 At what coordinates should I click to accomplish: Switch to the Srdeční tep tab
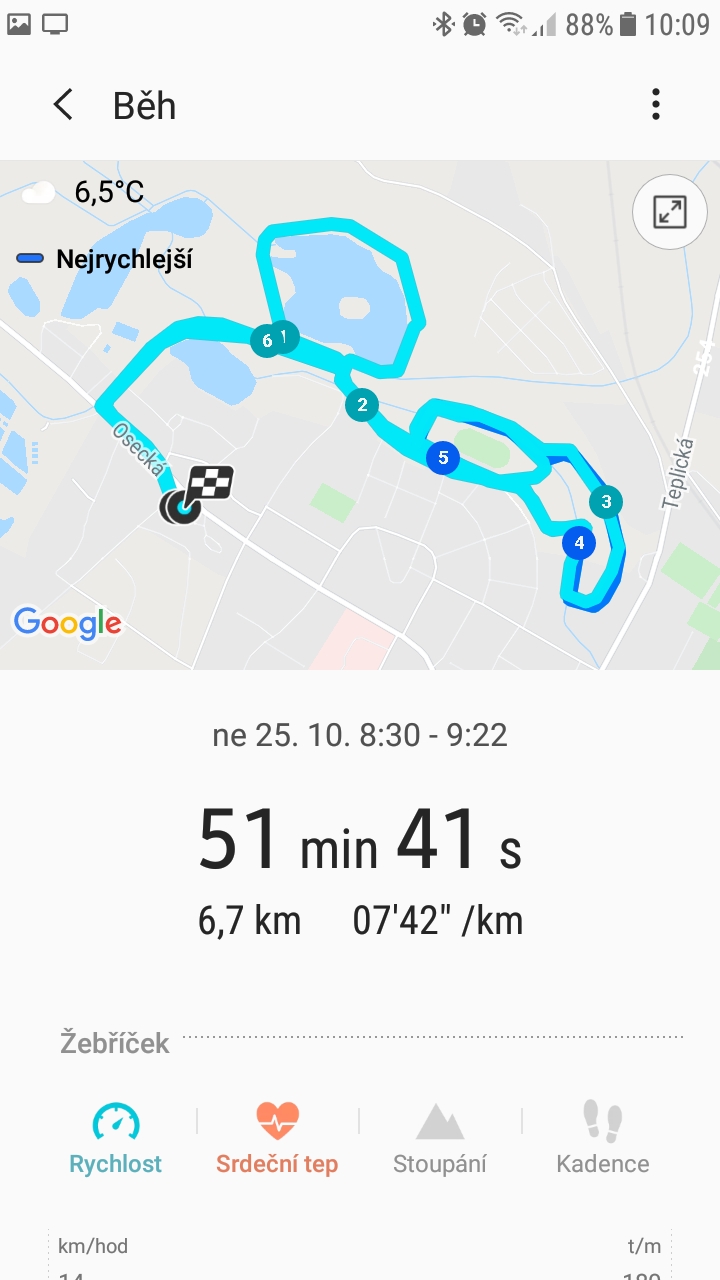click(x=277, y=1138)
